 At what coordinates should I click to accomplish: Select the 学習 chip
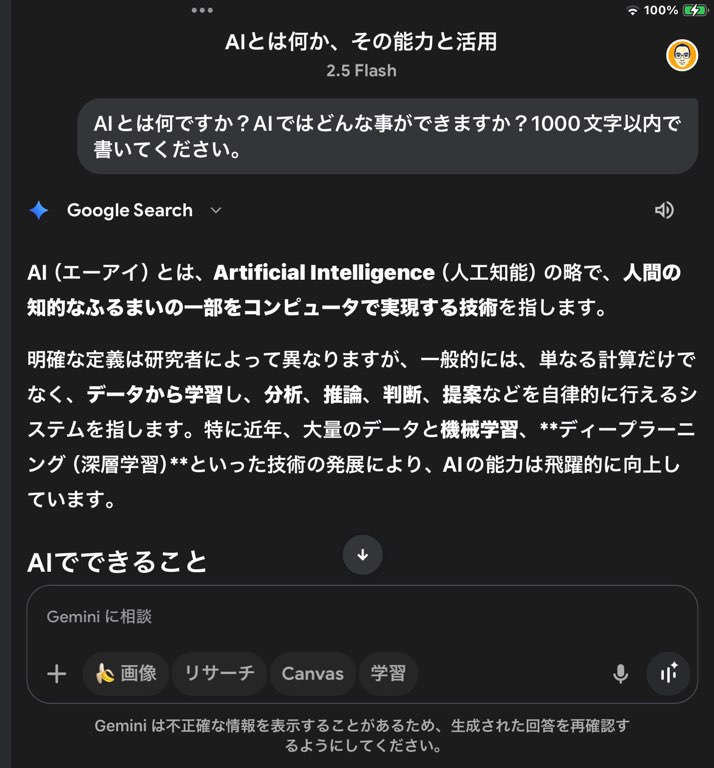pos(388,674)
